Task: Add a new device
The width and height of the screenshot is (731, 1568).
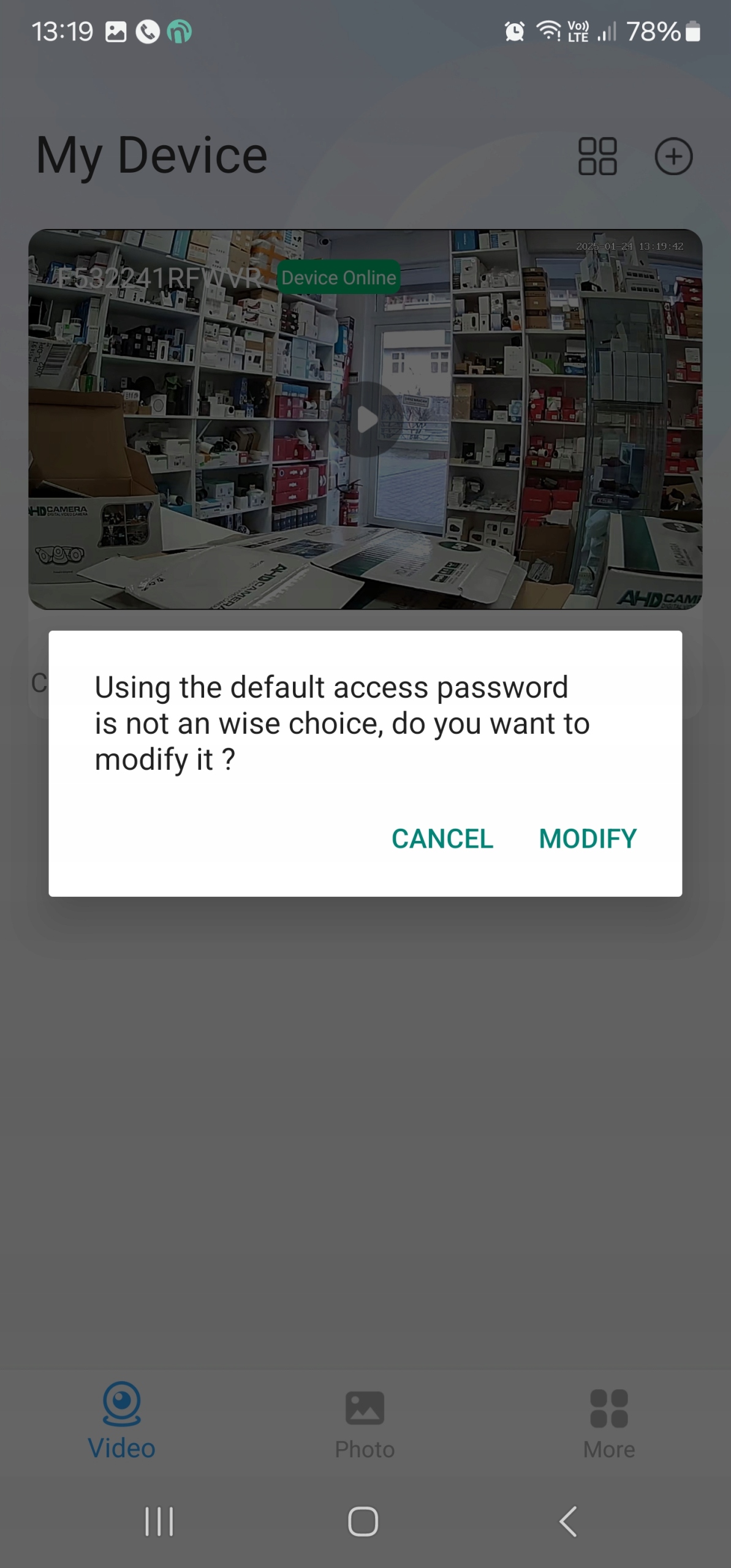Action: [x=673, y=156]
